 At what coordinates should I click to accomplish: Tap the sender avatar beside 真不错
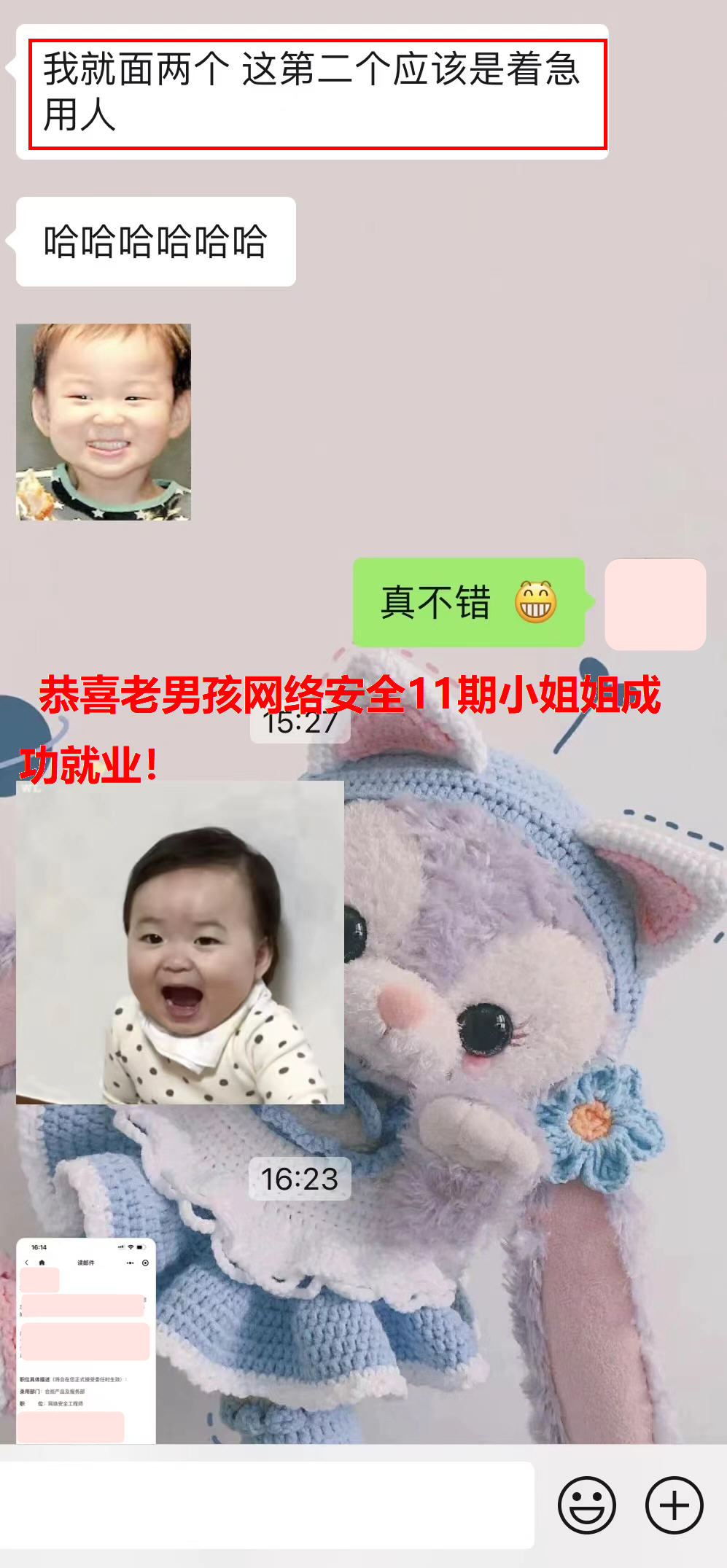coord(655,604)
